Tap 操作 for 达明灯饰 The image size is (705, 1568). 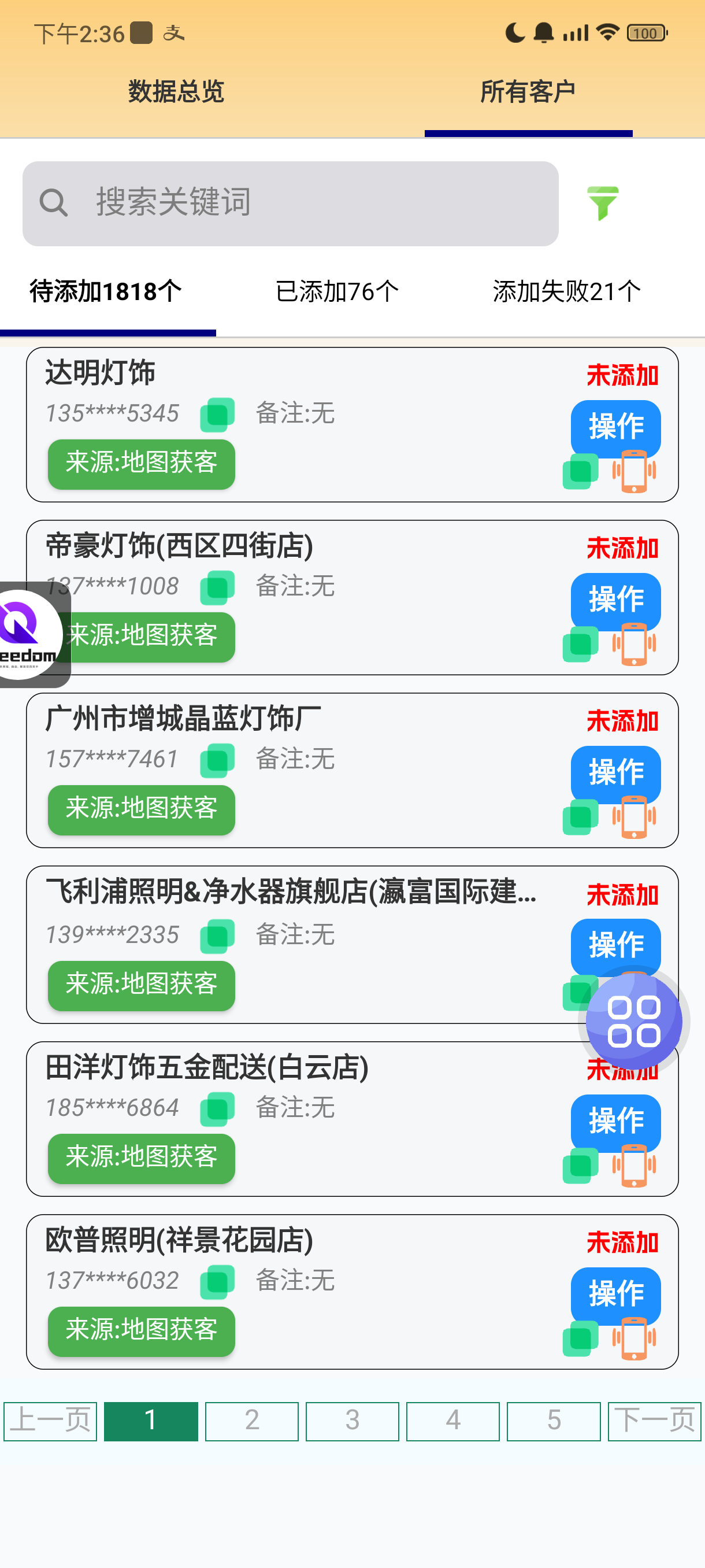tap(615, 426)
